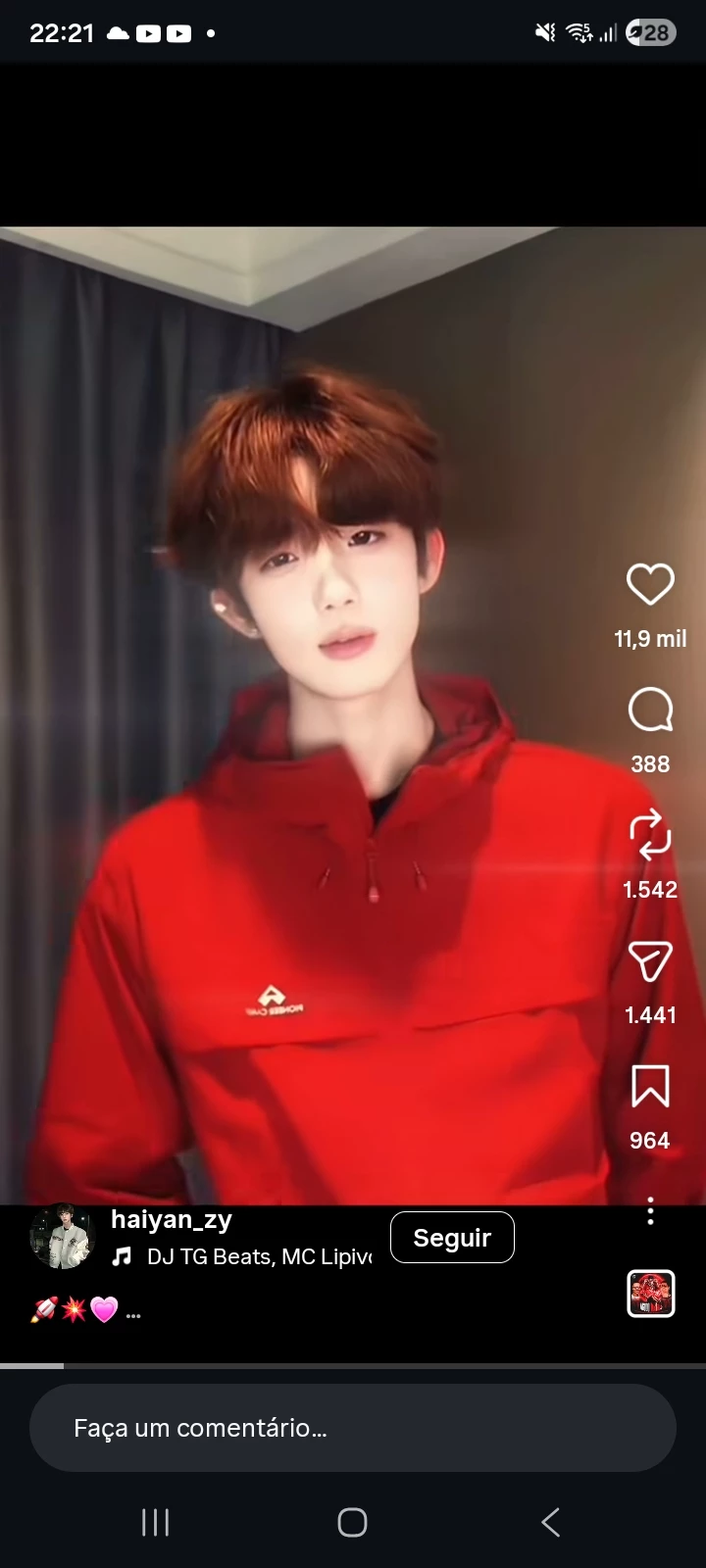Save the reel with bookmark icon
This screenshot has width=706, height=1568.
coord(650,1087)
